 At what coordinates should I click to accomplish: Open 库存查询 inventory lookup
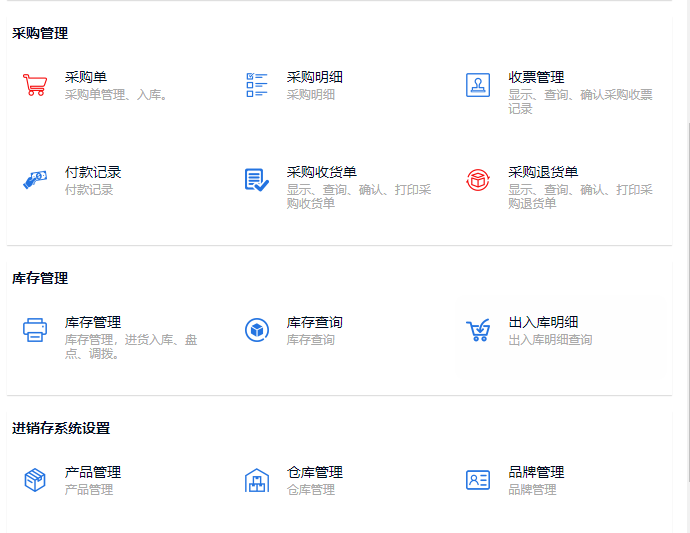pos(314,323)
